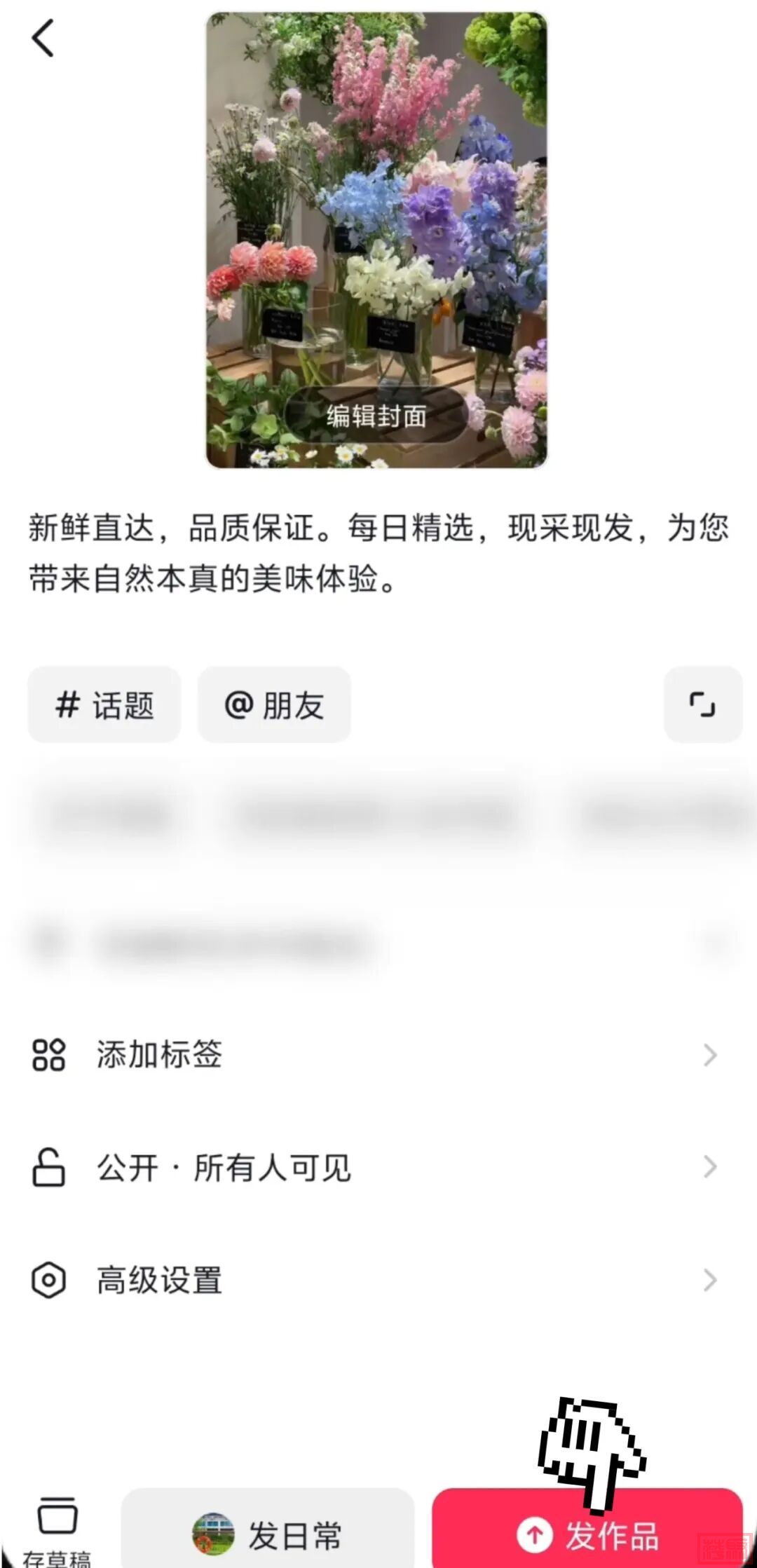Go back using the arrow icon
757x1568 pixels.
(43, 38)
